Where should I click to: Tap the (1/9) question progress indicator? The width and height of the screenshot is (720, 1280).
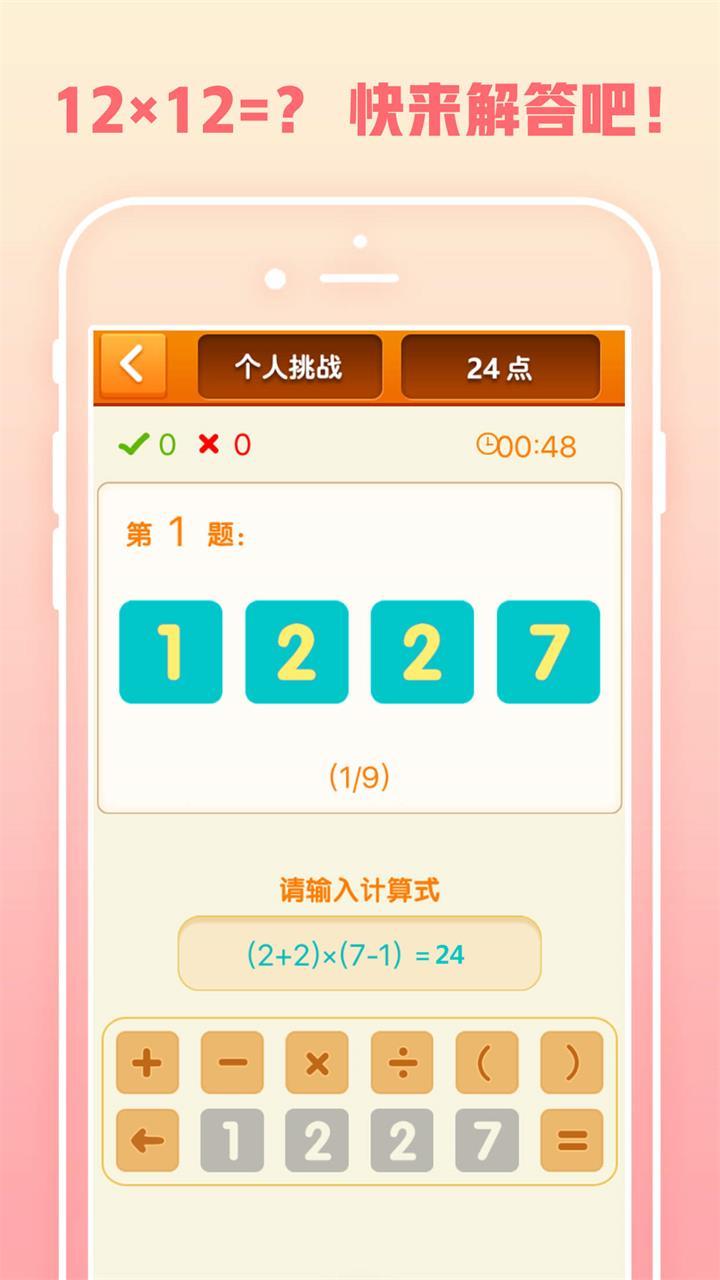[360, 775]
